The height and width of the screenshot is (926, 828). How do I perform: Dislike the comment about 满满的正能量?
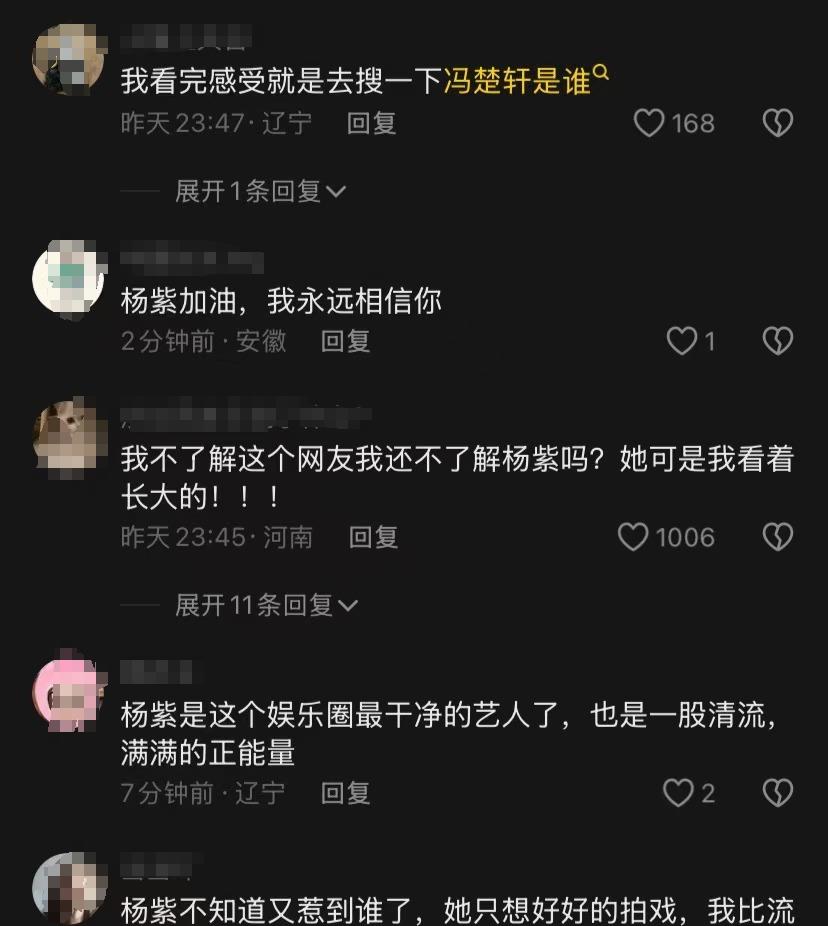777,794
